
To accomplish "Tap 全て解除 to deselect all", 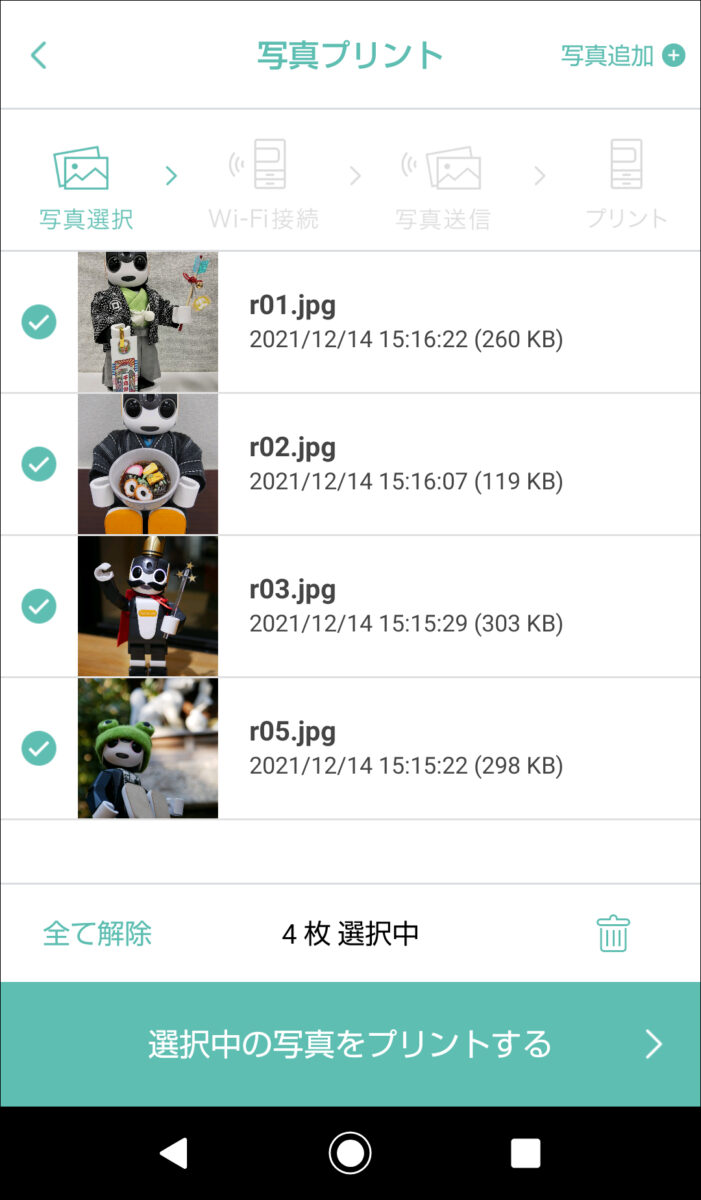I will point(97,934).
